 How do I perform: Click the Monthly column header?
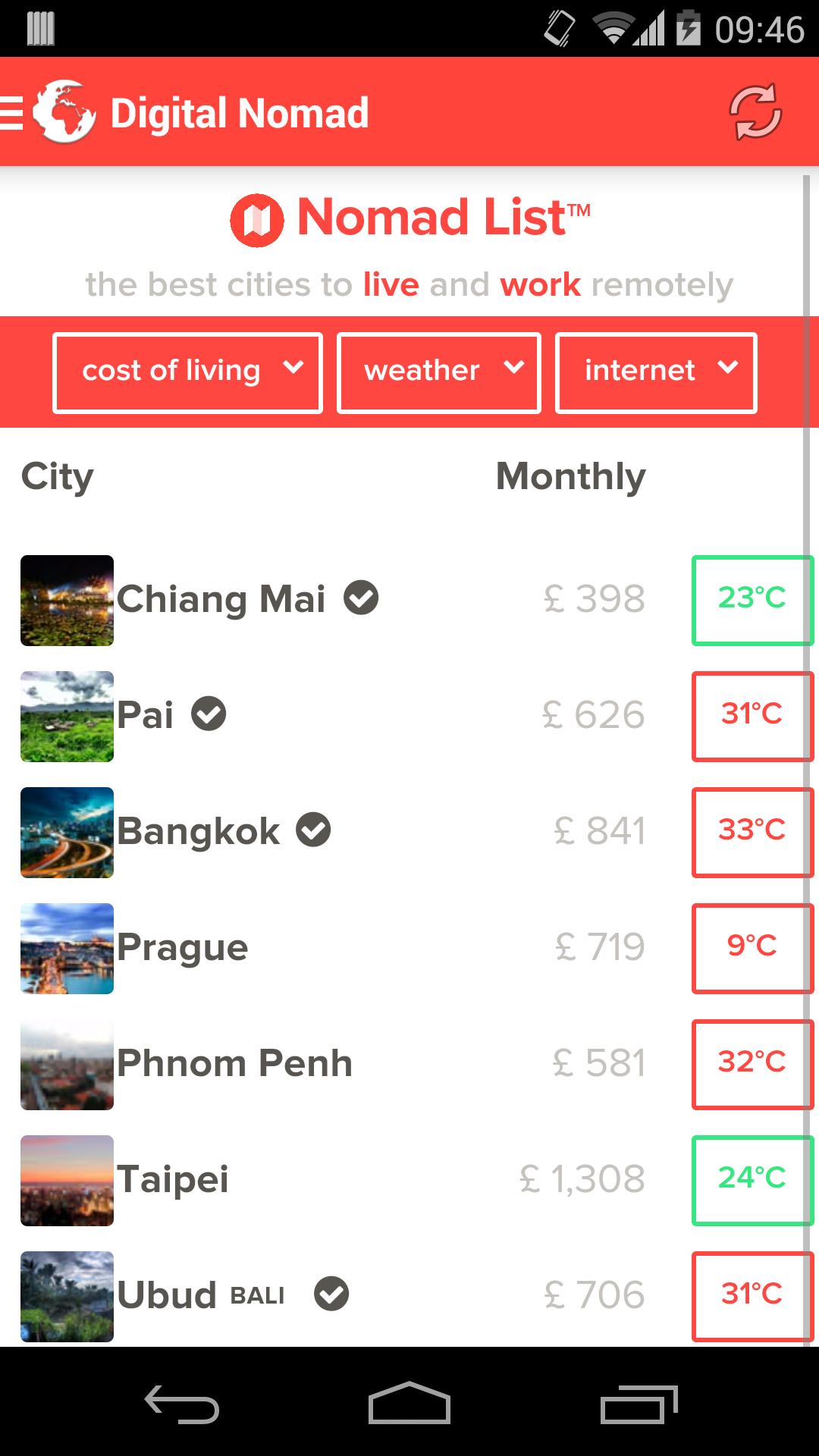pos(570,475)
